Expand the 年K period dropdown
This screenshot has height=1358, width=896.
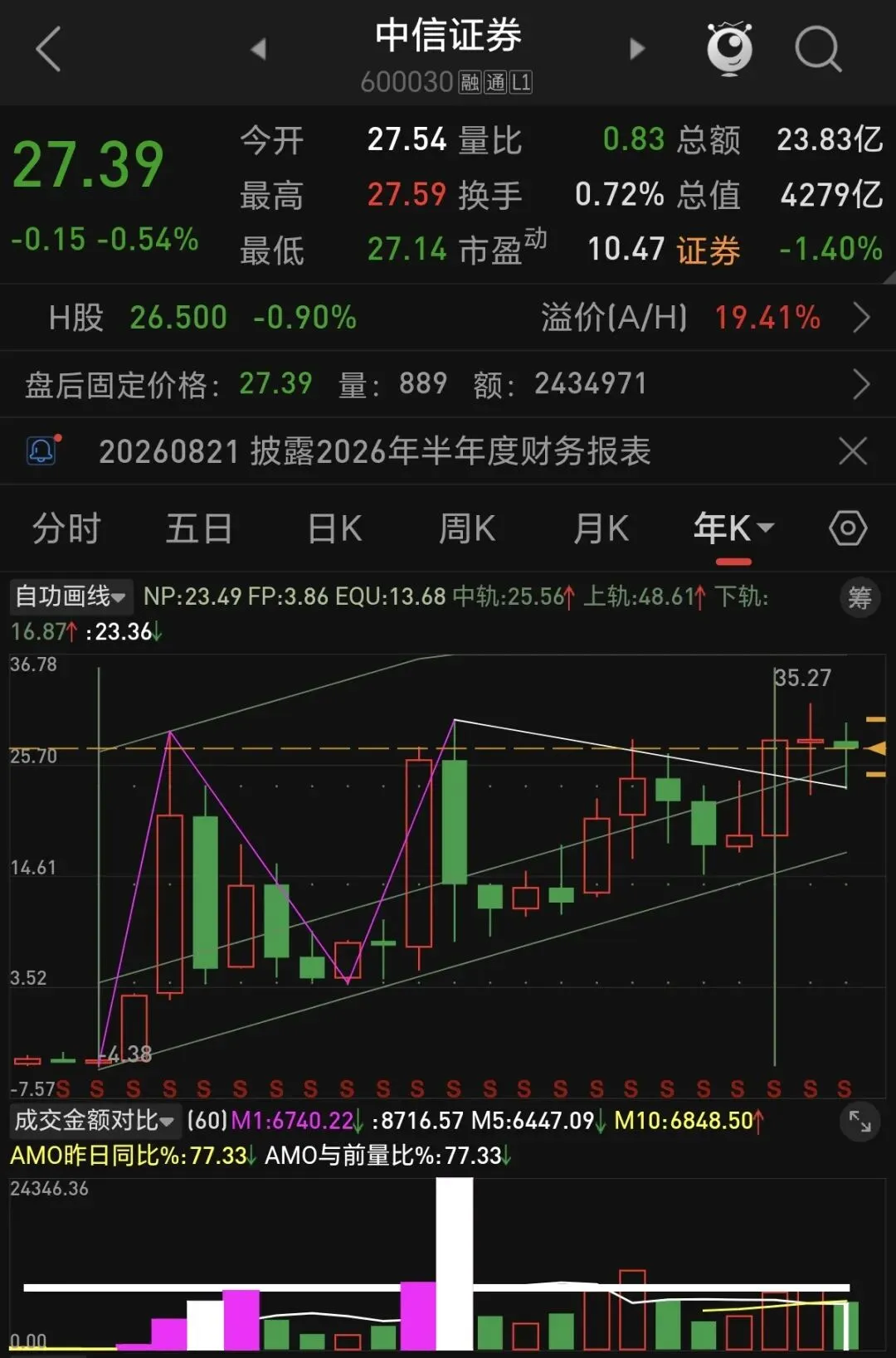point(733,528)
